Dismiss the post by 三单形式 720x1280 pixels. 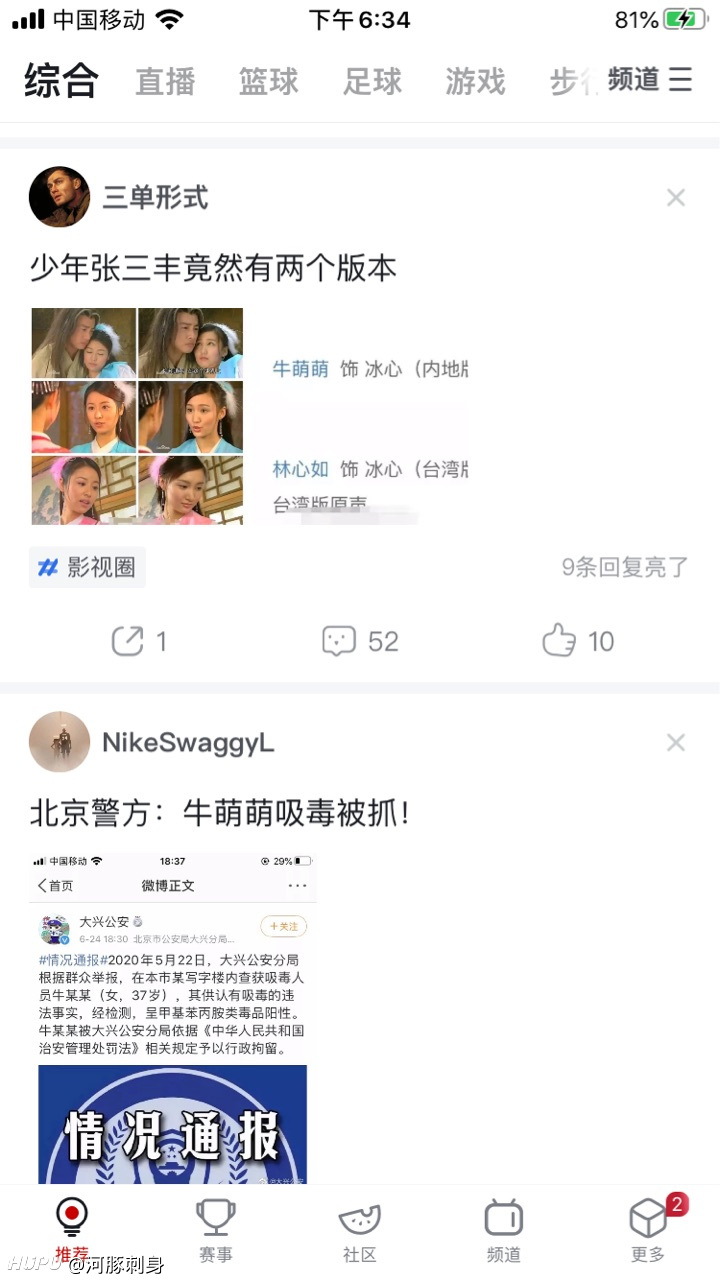pos(676,198)
